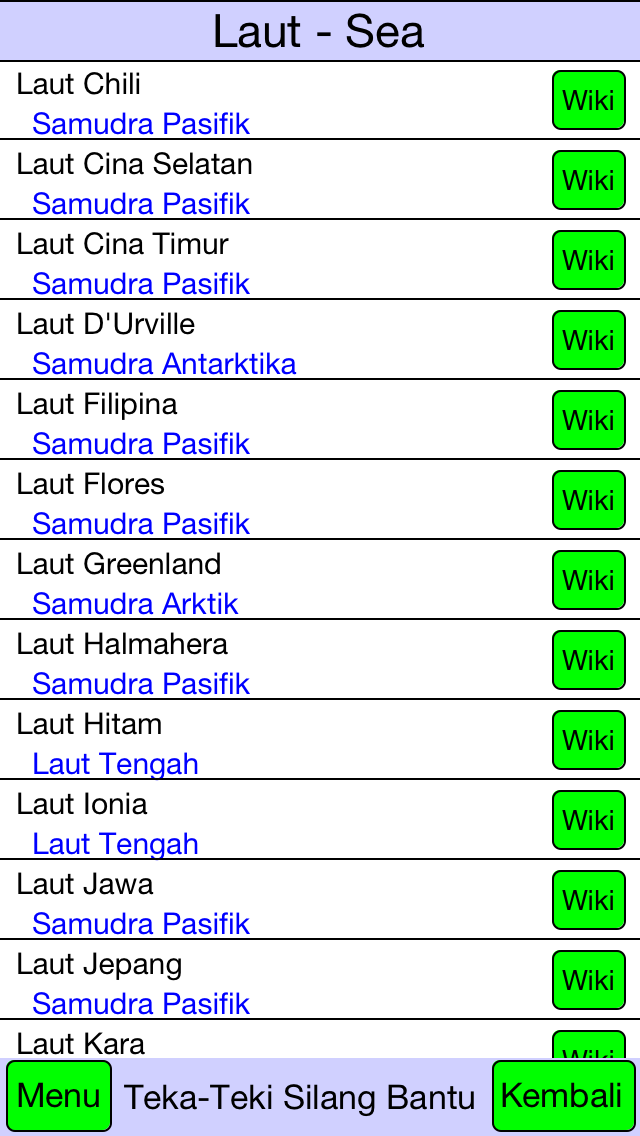The width and height of the screenshot is (640, 1136).
Task: Open Wiki for Laut Jepang
Action: 589,980
